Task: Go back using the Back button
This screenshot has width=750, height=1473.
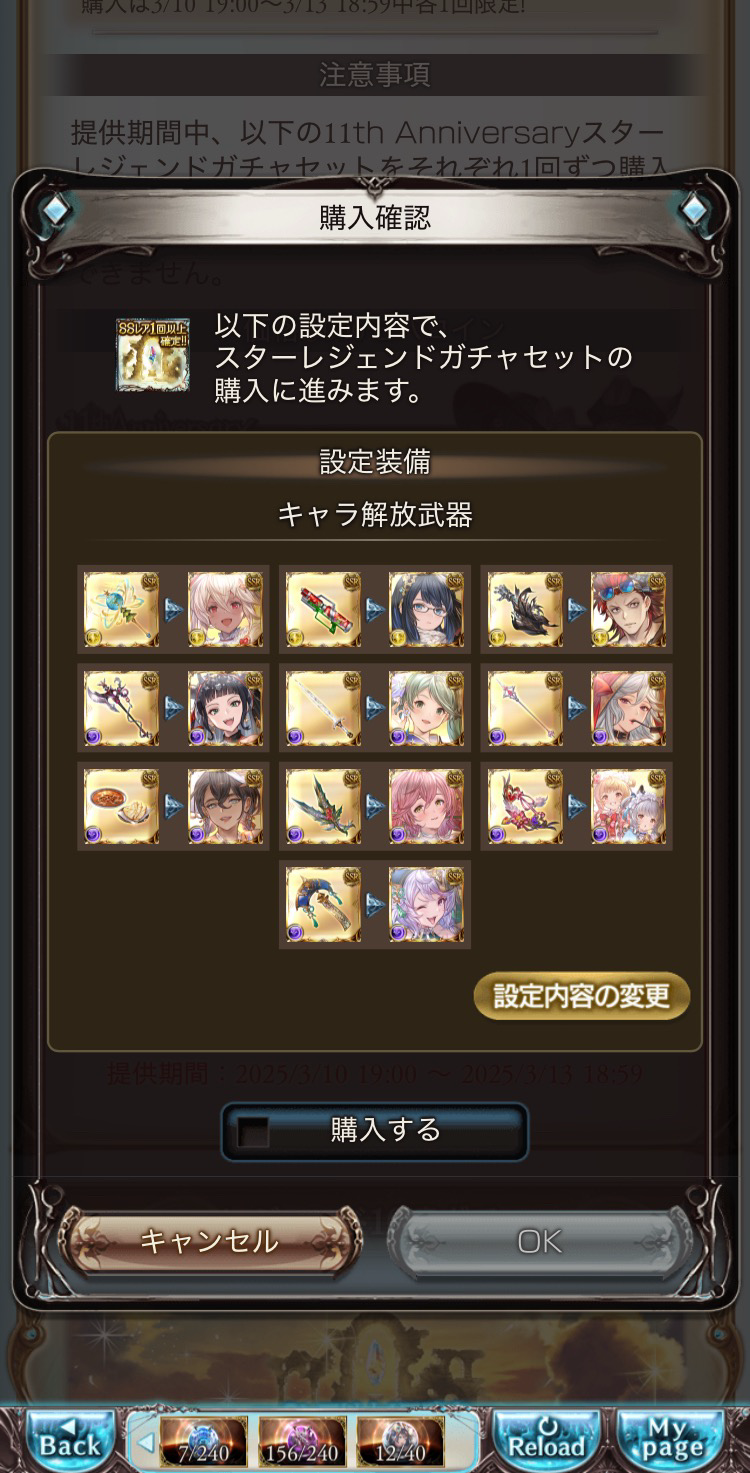Action: 69,1440
